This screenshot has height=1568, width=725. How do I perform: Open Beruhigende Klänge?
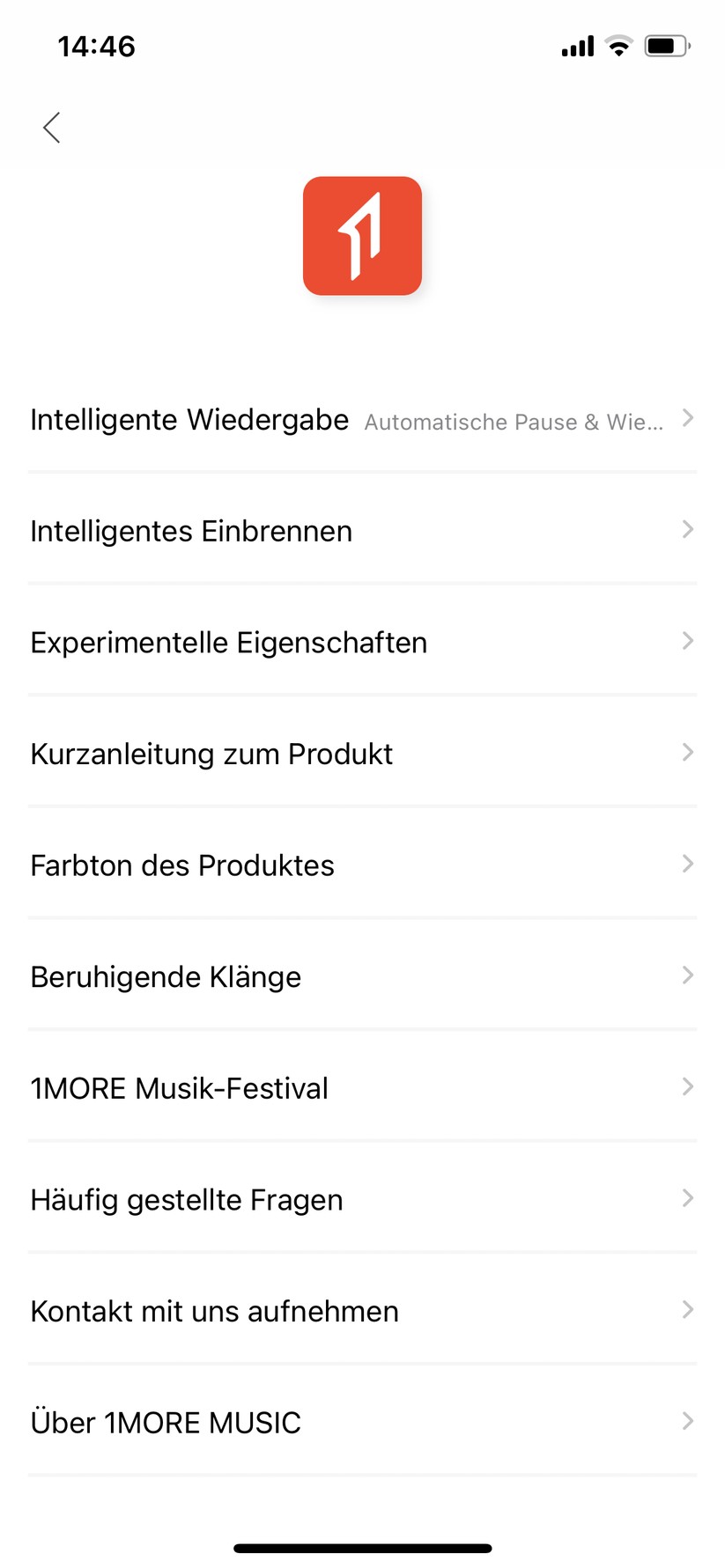click(166, 977)
